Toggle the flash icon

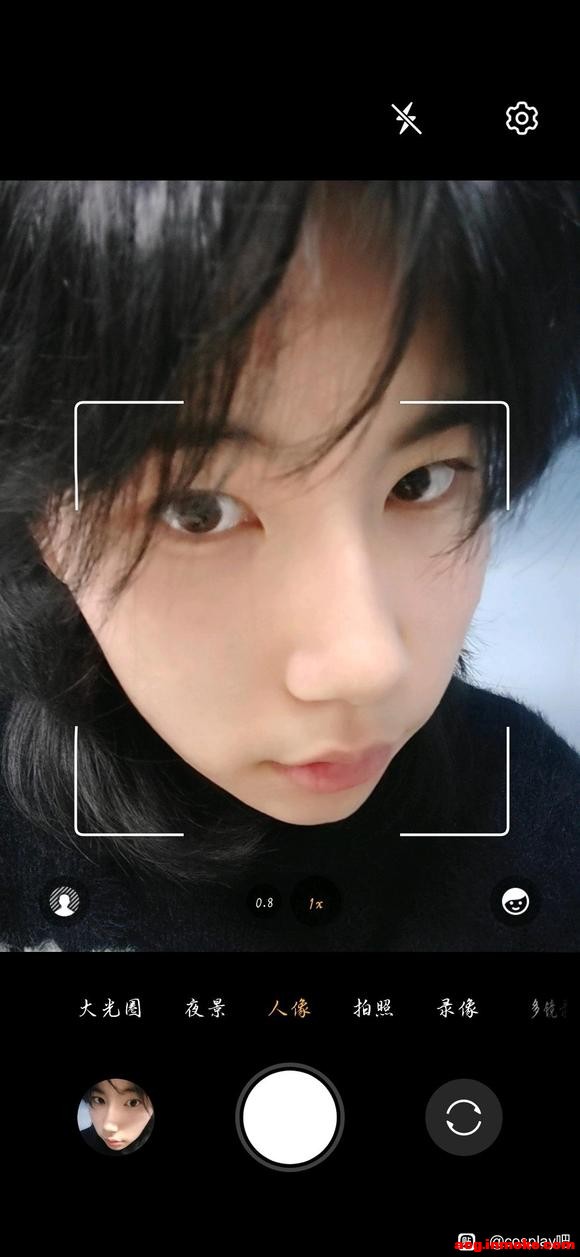pos(406,118)
